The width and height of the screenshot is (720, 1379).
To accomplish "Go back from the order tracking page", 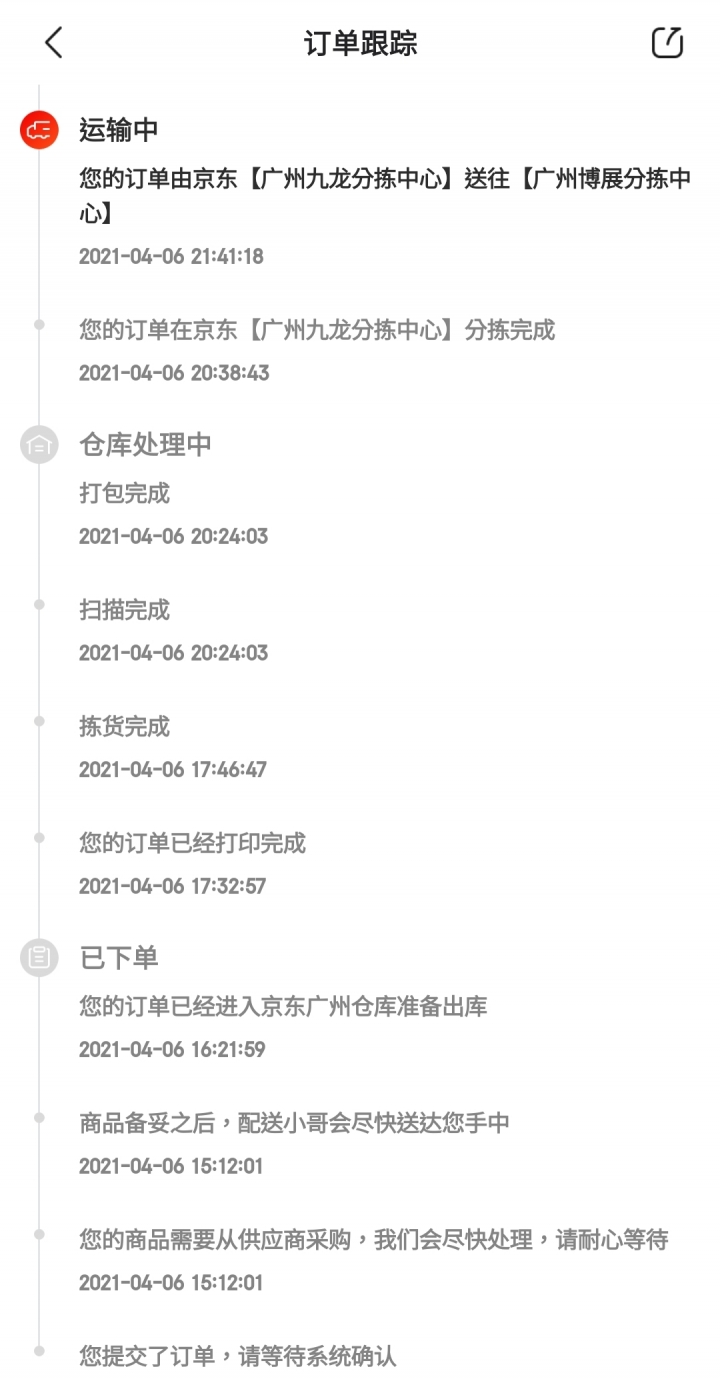I will (54, 43).
